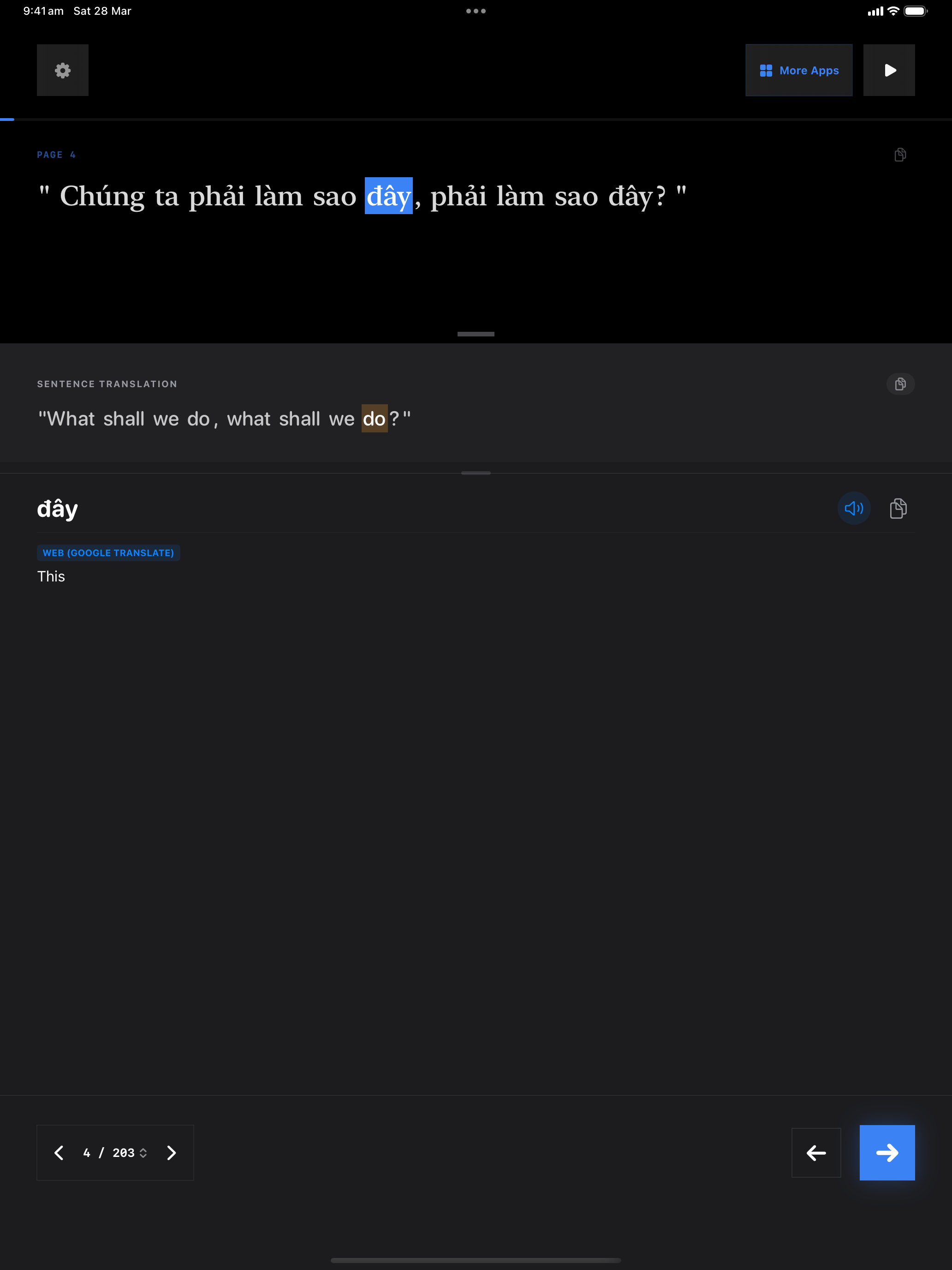Go to next page with right chevron
Viewport: 952px width, 1270px height.
click(171, 1152)
